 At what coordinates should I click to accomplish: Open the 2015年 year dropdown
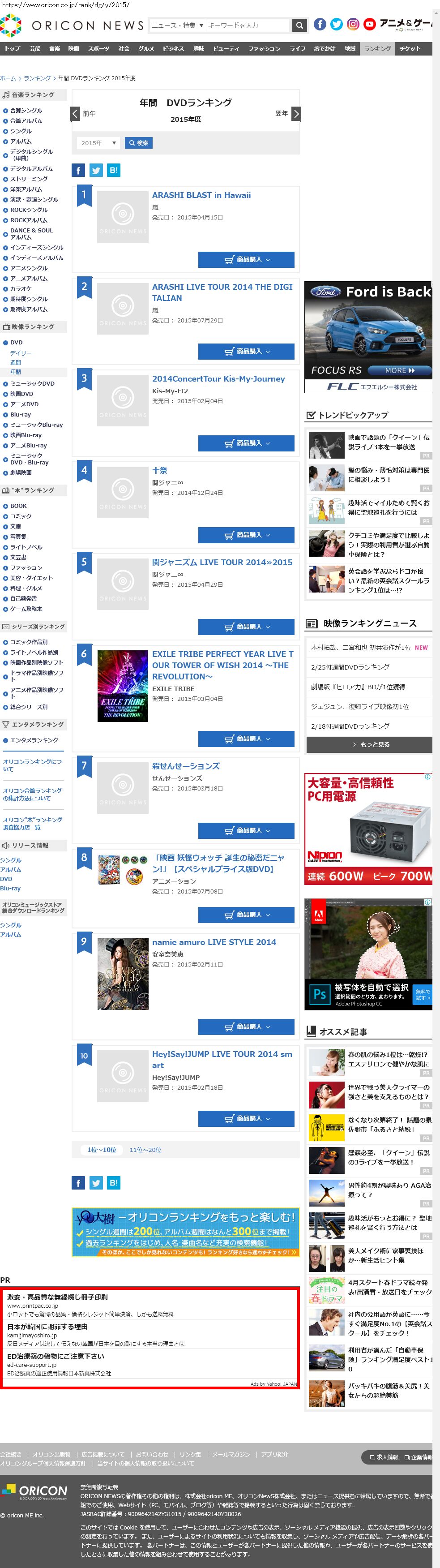[x=98, y=143]
